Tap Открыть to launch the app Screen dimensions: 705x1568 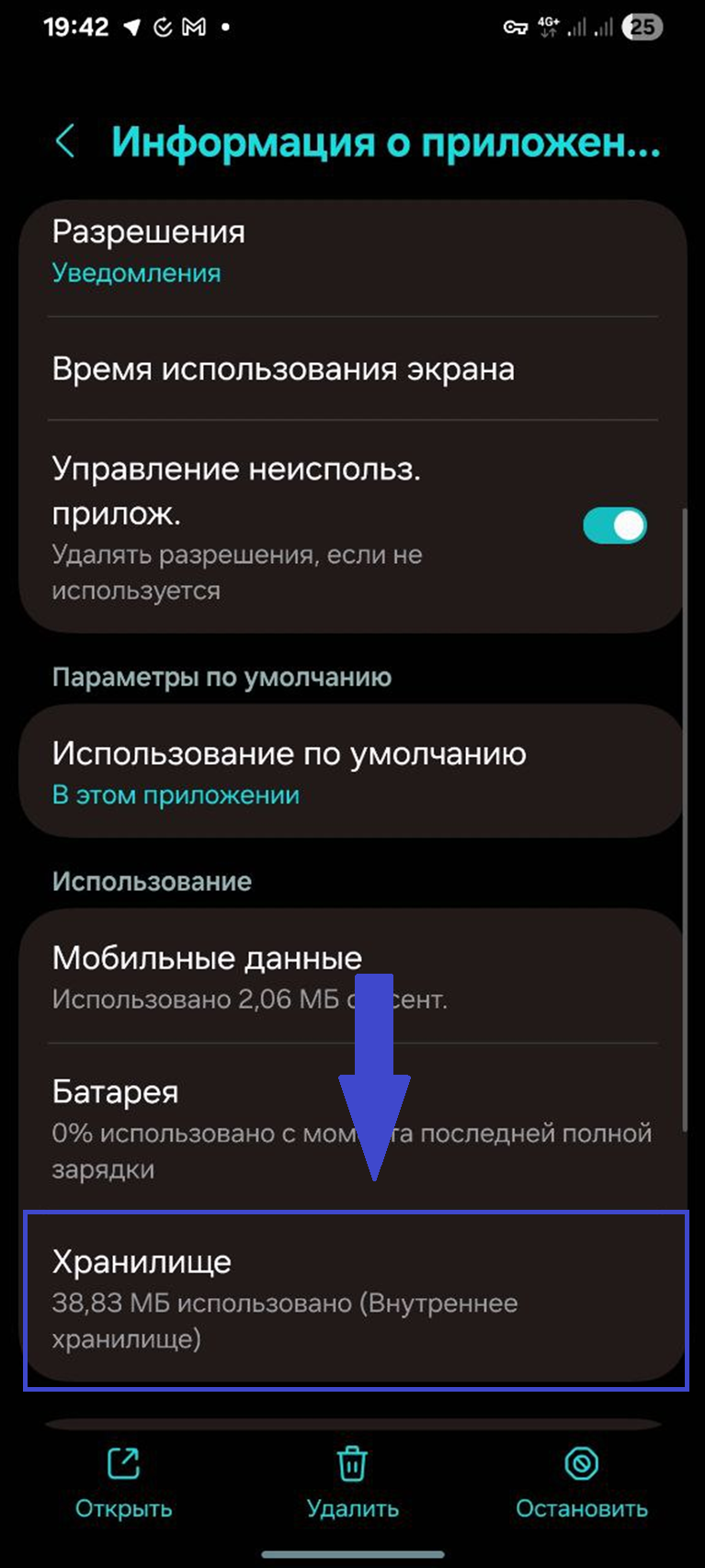point(123,1482)
